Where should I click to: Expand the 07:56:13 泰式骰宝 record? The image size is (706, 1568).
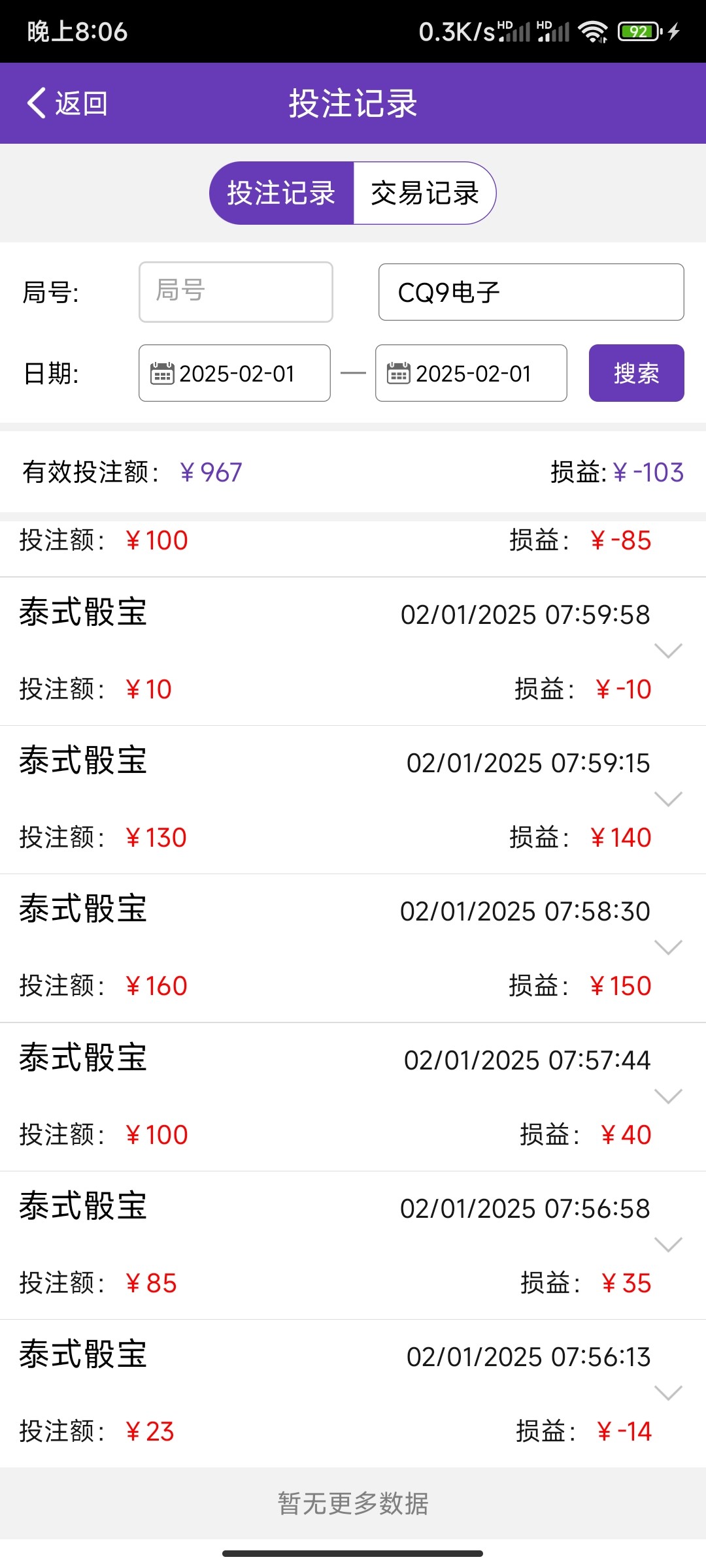[668, 1393]
